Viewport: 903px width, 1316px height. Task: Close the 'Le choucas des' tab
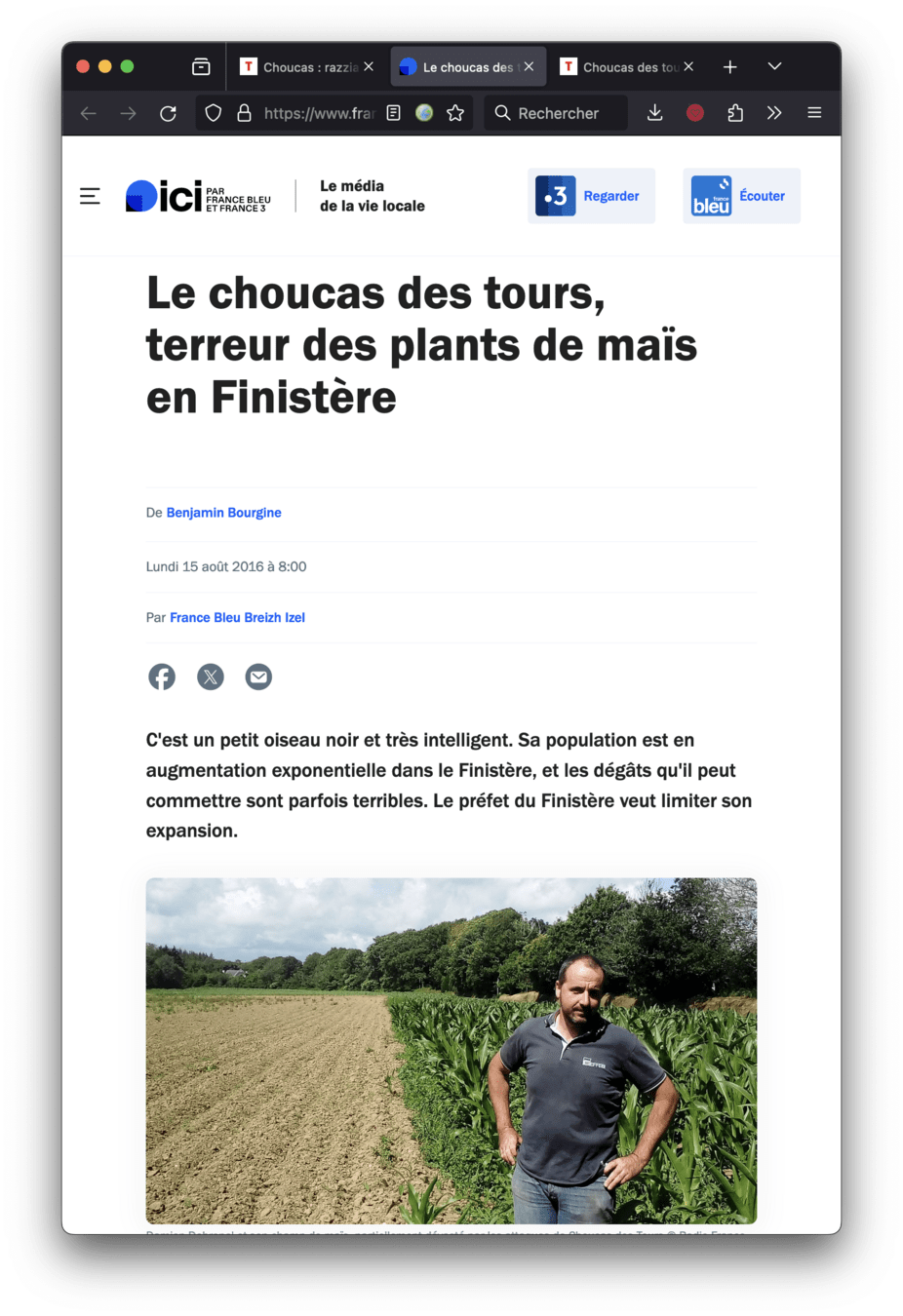tap(529, 67)
